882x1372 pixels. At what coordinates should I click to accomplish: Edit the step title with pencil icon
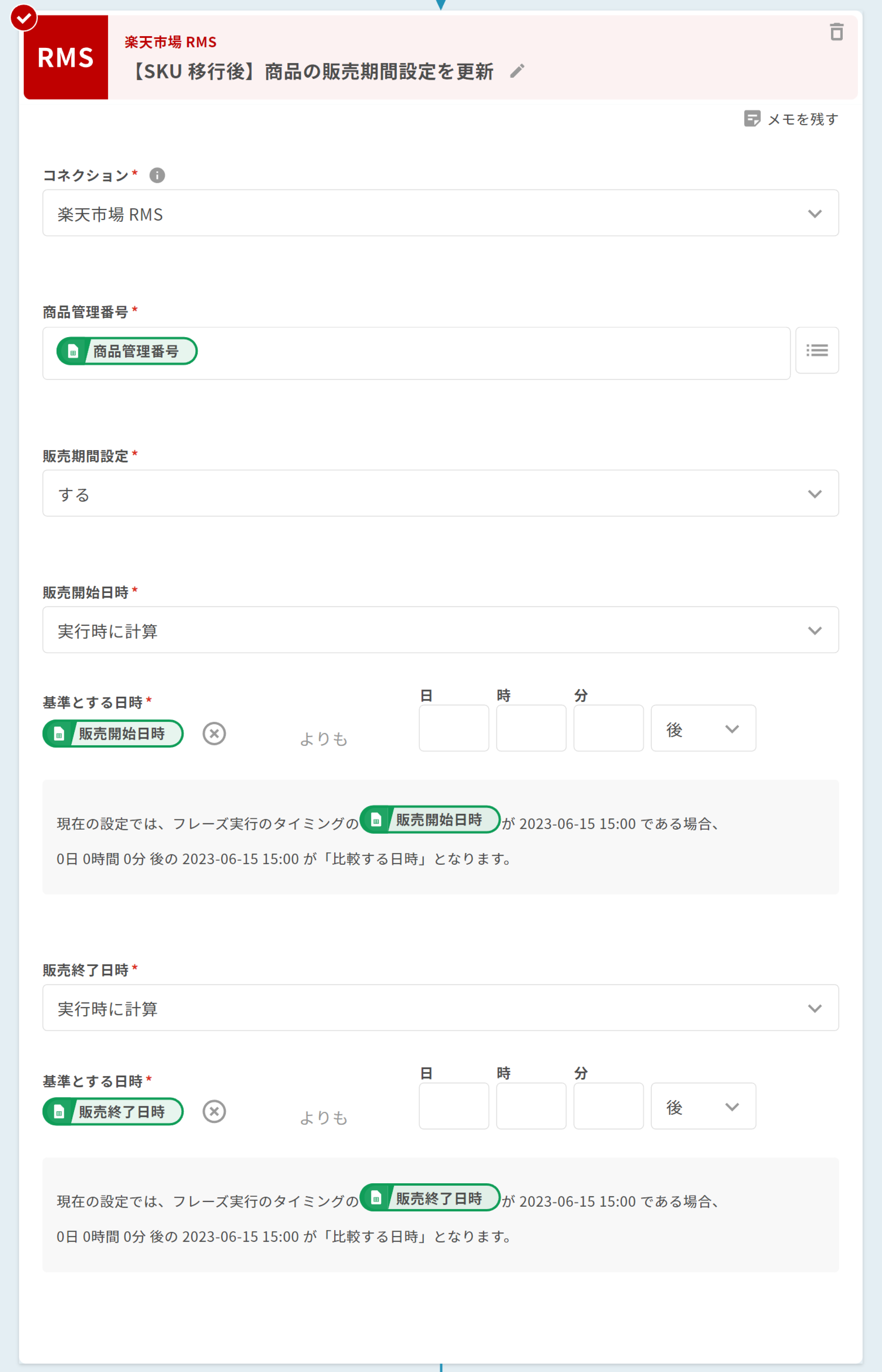tap(516, 71)
